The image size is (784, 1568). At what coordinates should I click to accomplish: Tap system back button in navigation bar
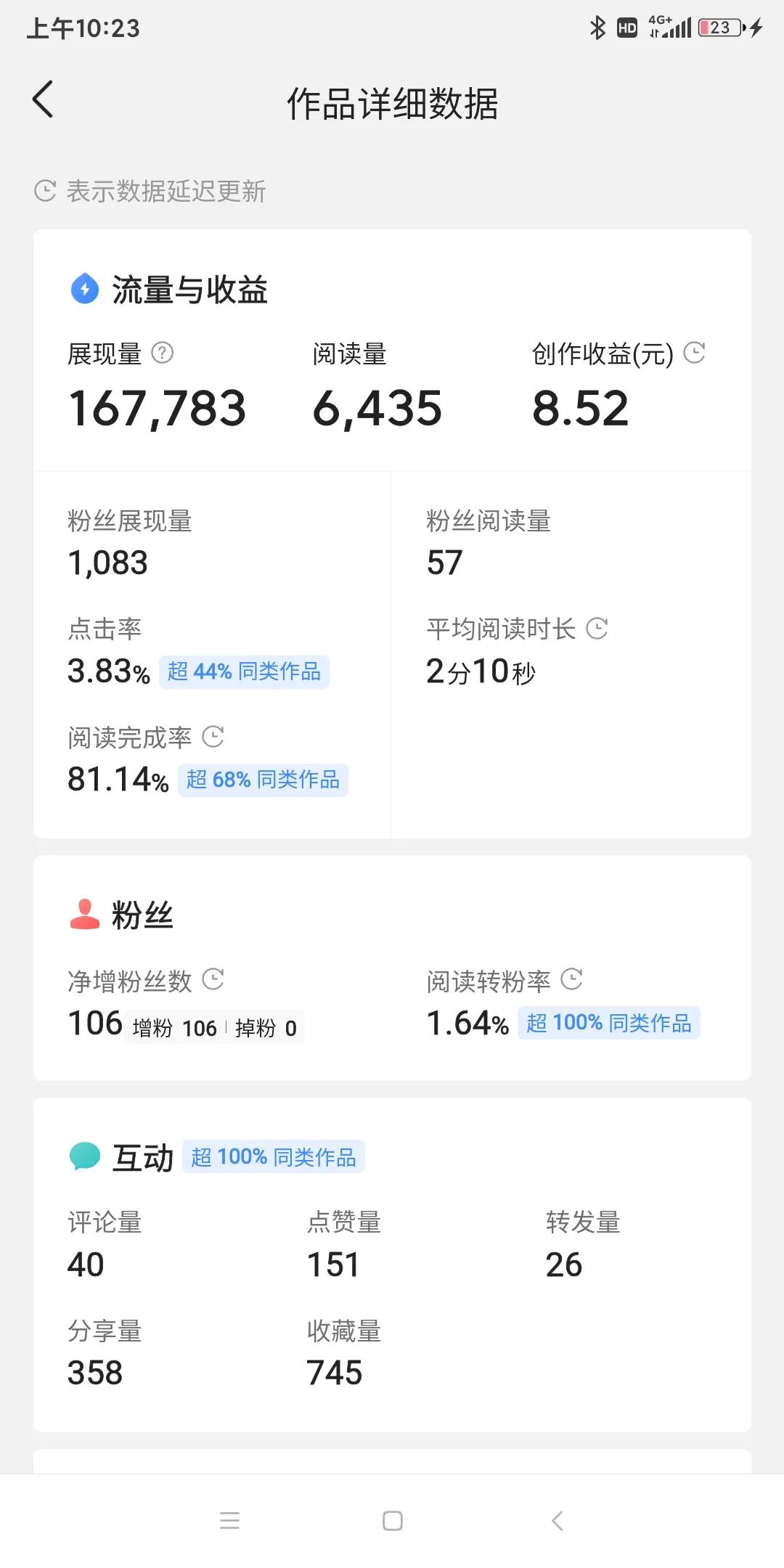[557, 1521]
